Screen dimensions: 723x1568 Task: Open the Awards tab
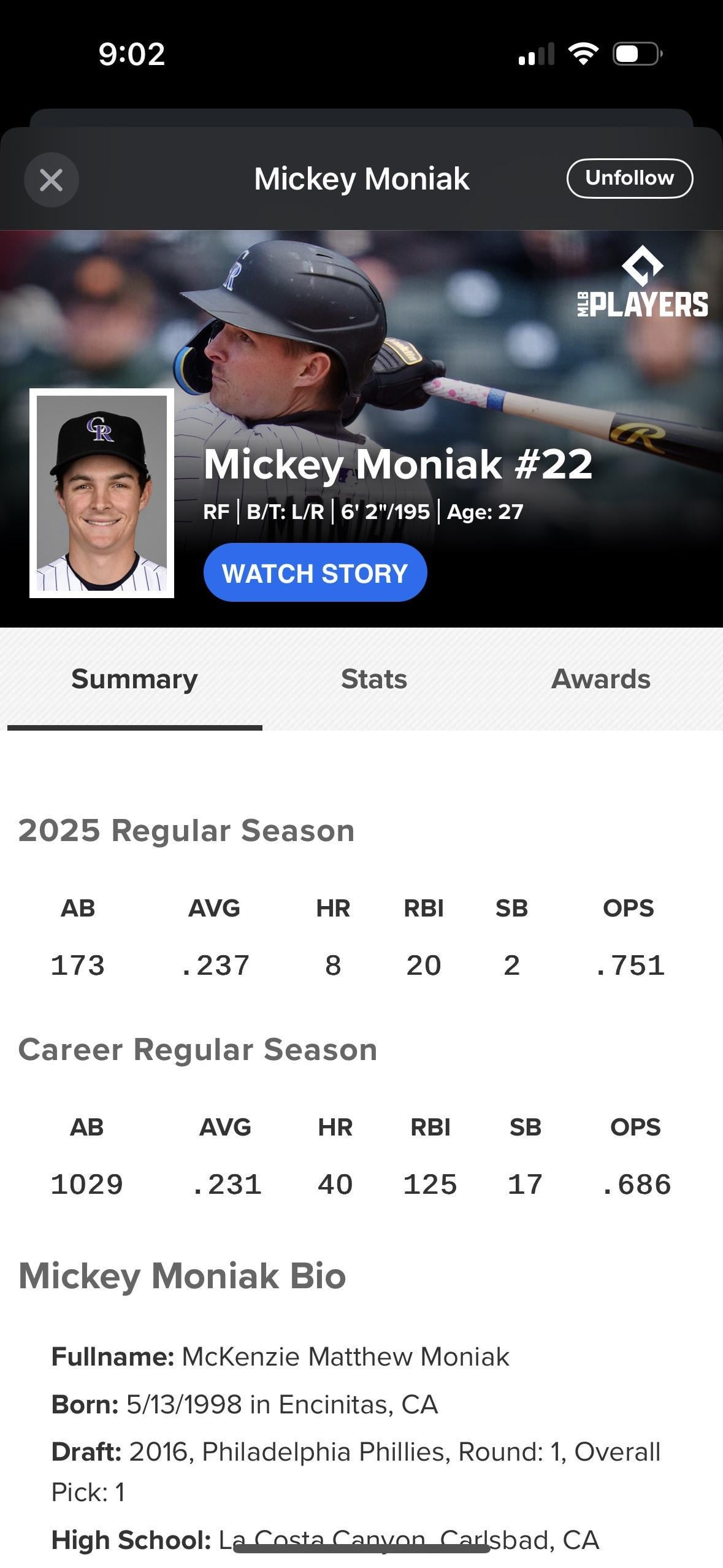click(600, 679)
